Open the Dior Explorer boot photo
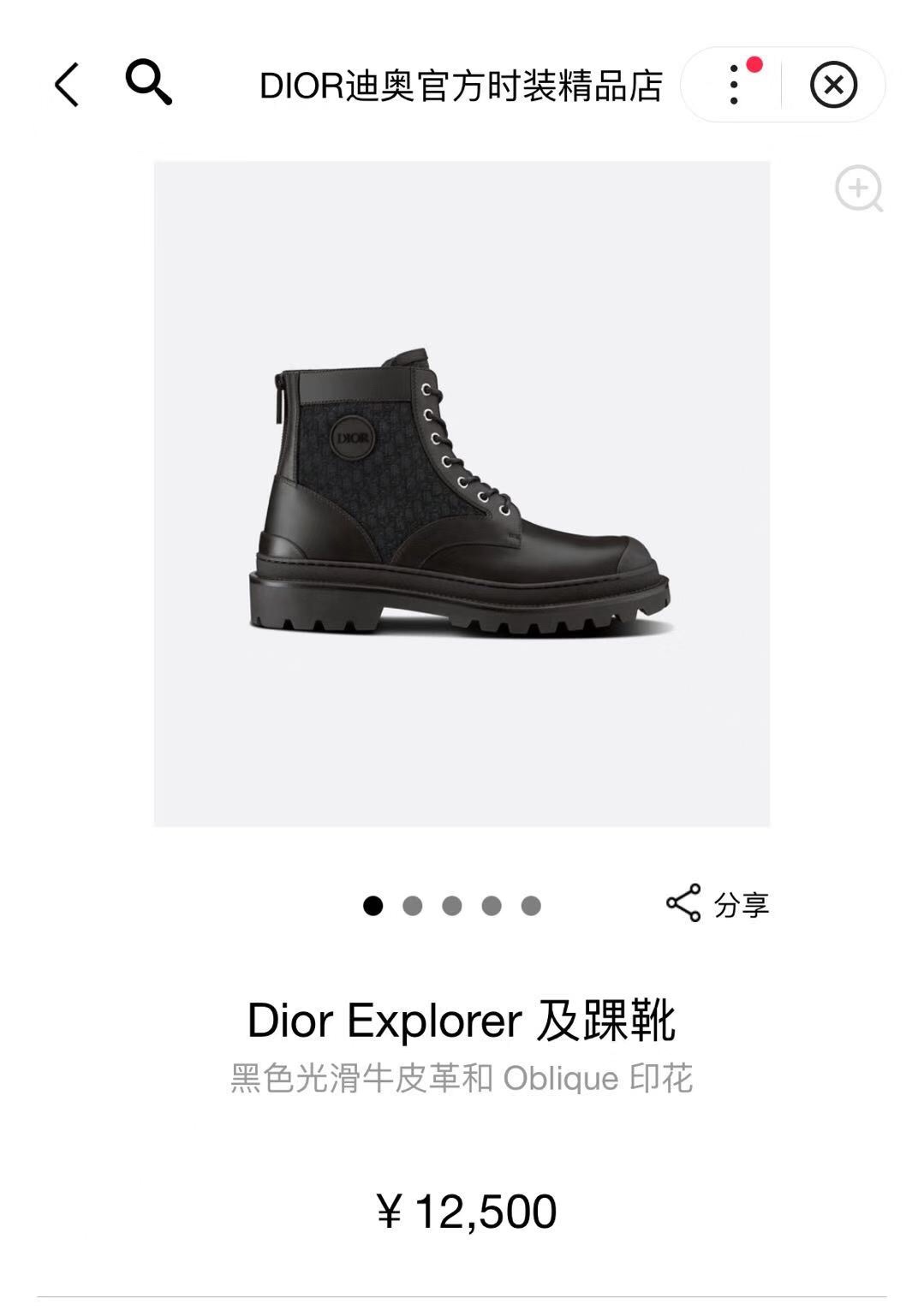Image resolution: width=924 pixels, height=1310 pixels. click(x=462, y=493)
